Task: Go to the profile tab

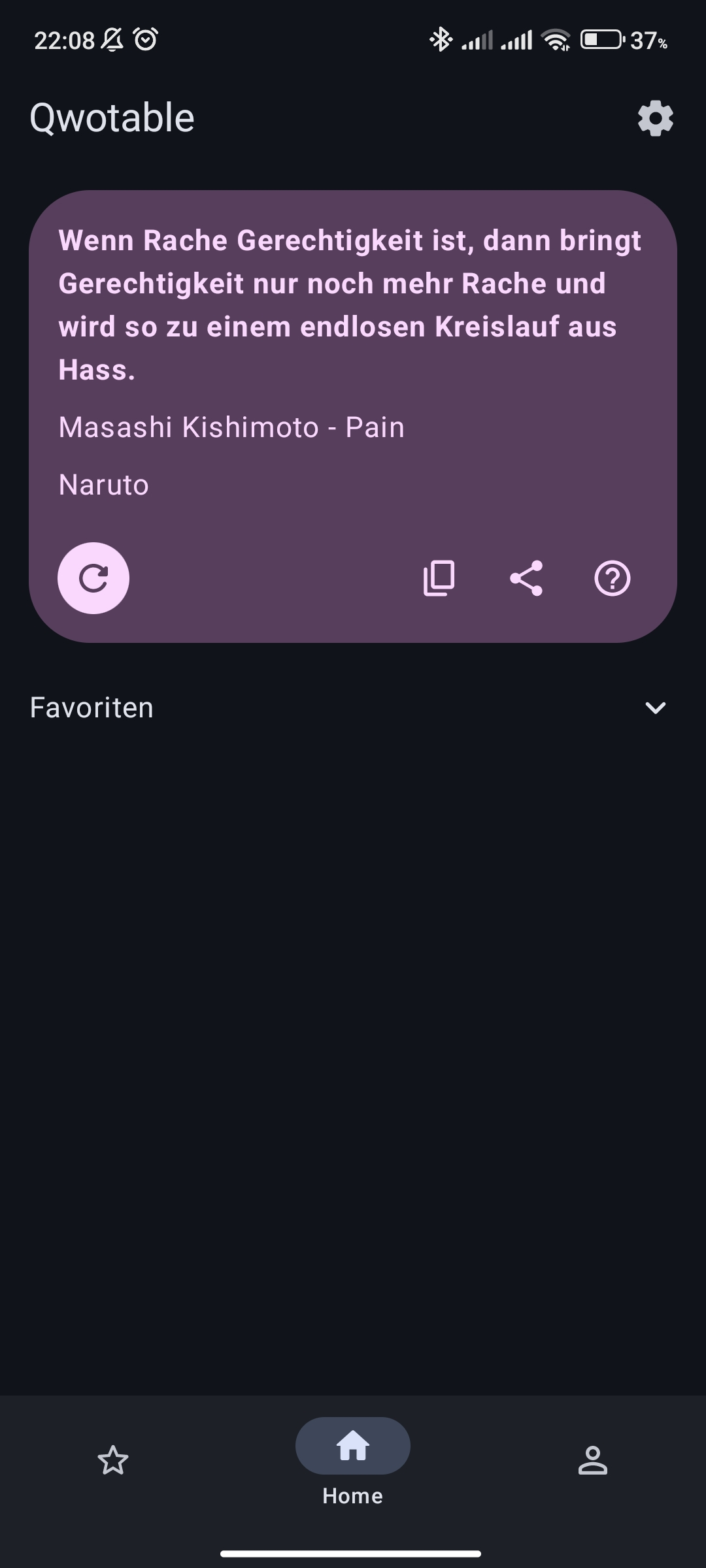Action: coord(592,1460)
